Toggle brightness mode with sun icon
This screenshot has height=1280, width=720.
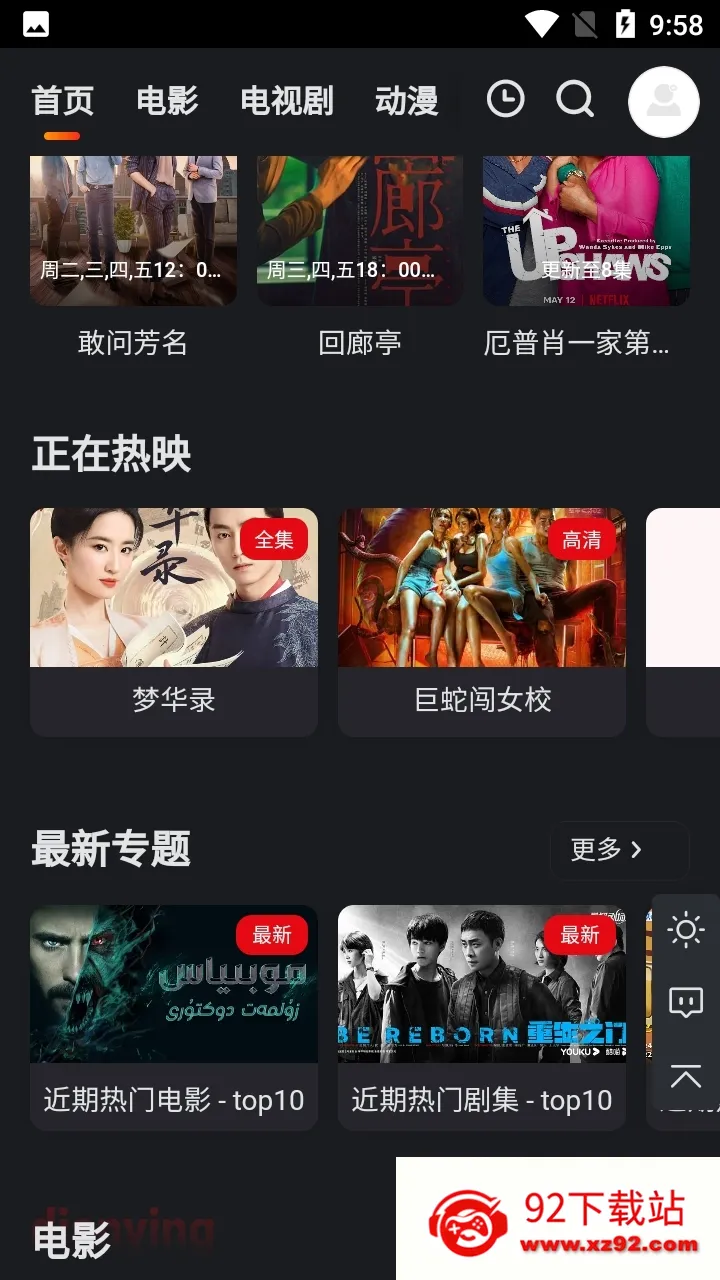coord(686,930)
